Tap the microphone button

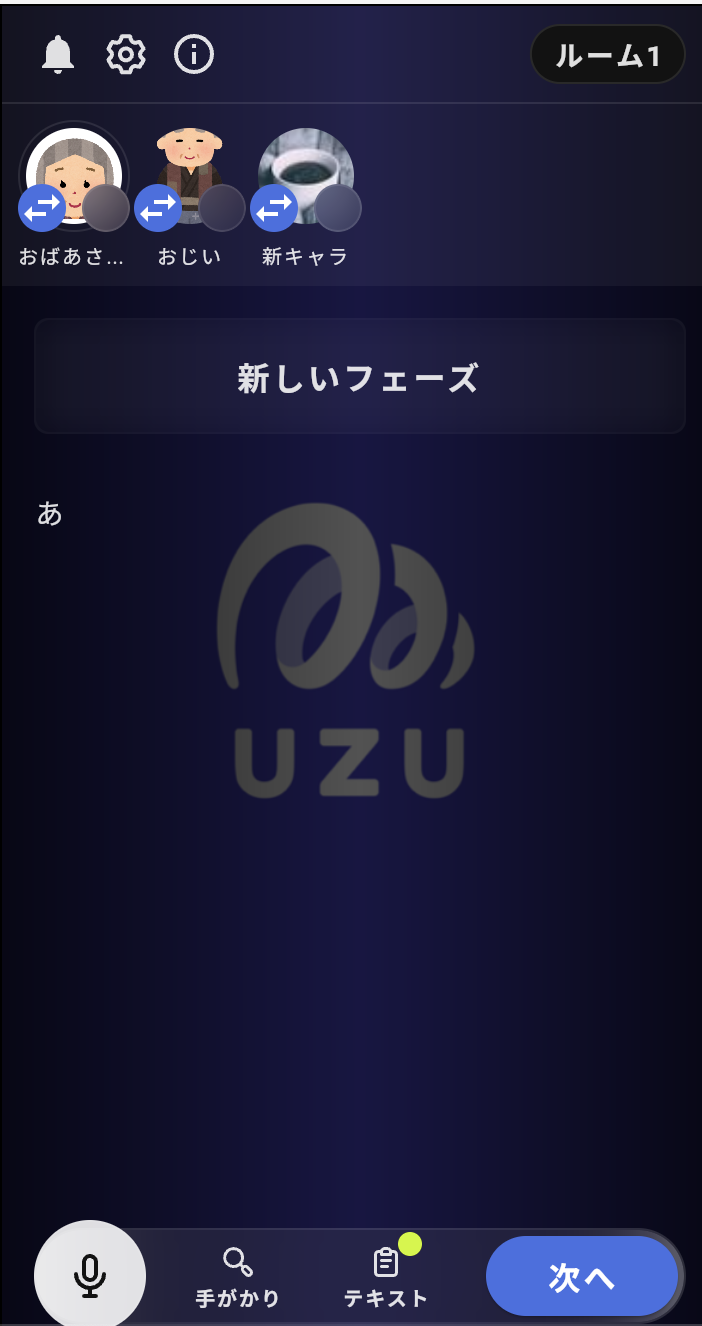(90, 1276)
